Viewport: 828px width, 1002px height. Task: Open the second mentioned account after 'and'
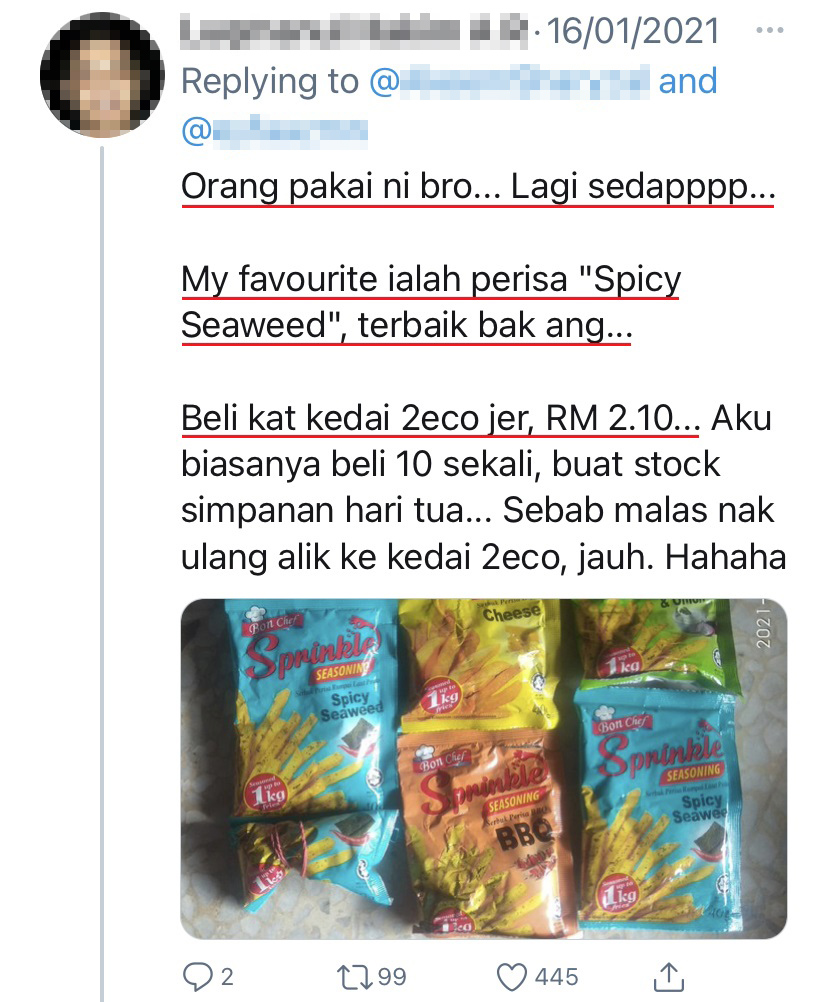click(x=273, y=130)
